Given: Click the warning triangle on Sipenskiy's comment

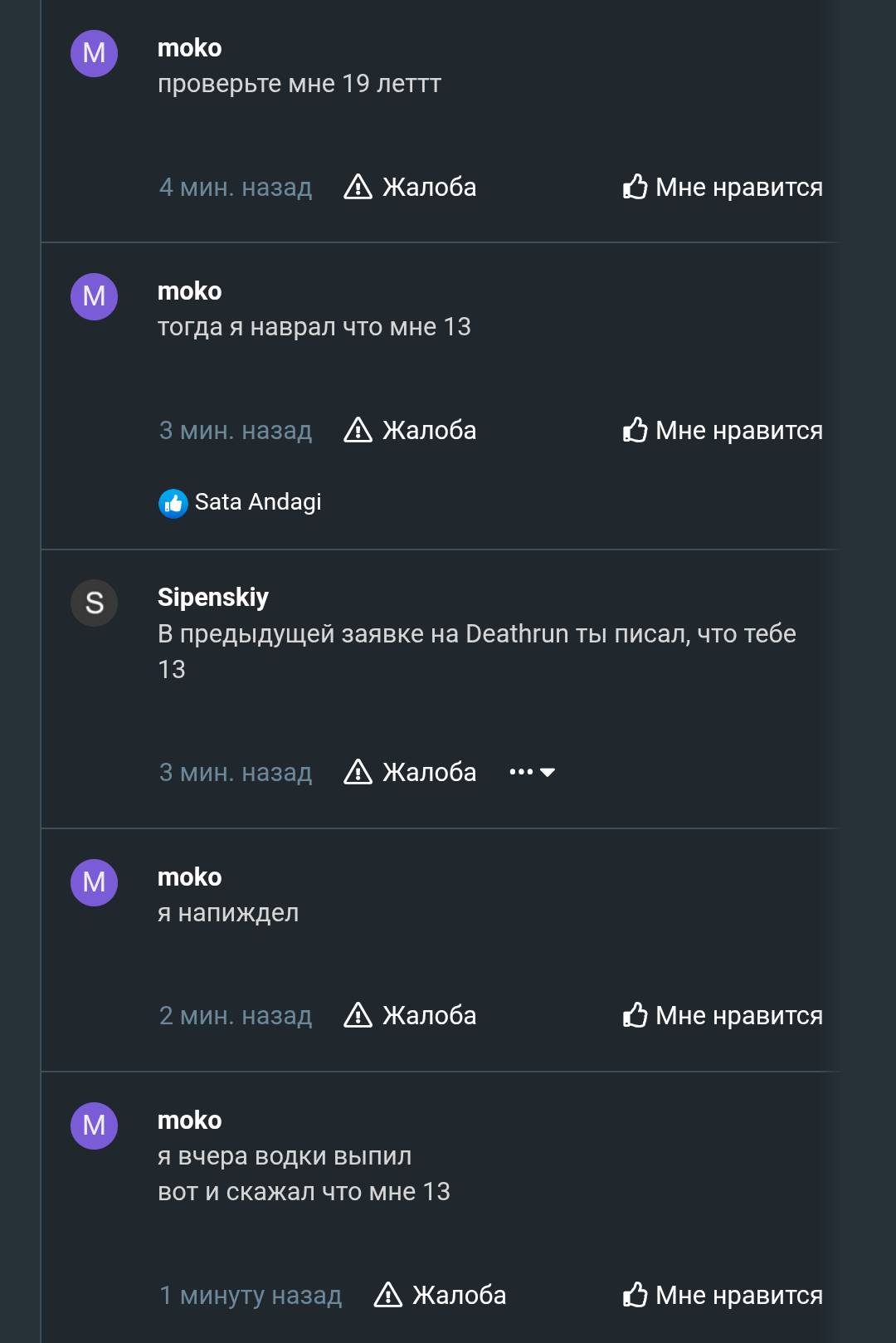Looking at the screenshot, I should tap(357, 772).
